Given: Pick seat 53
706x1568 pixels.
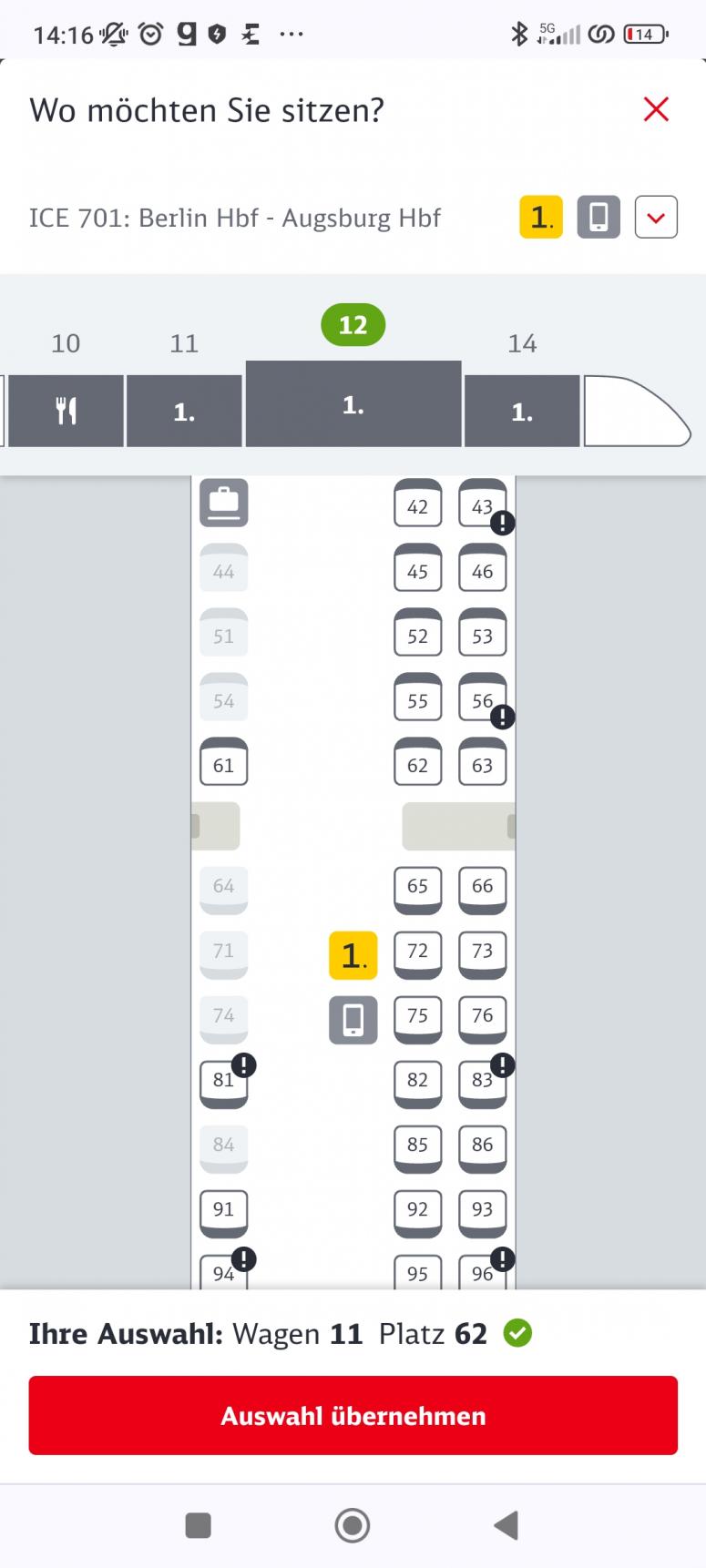Looking at the screenshot, I should coord(482,636).
